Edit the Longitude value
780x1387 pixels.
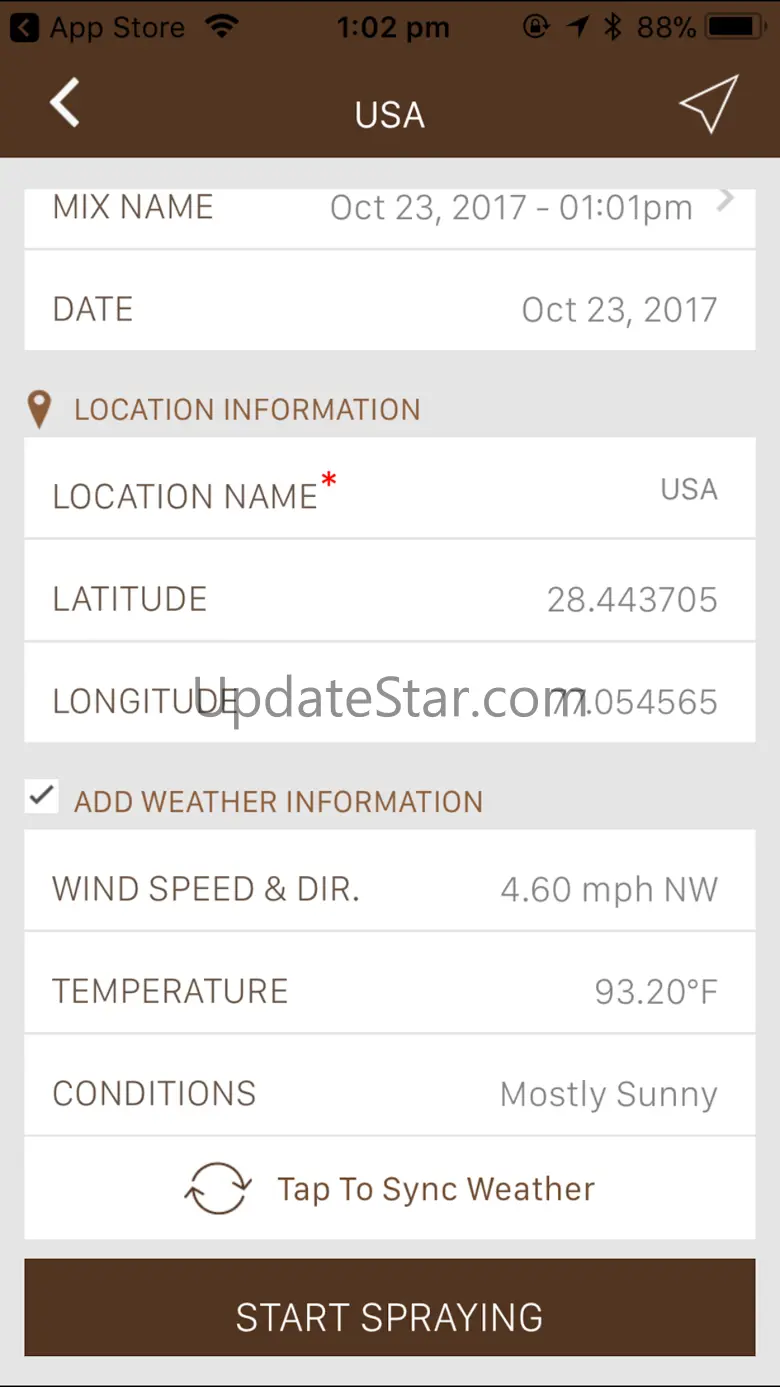point(390,700)
